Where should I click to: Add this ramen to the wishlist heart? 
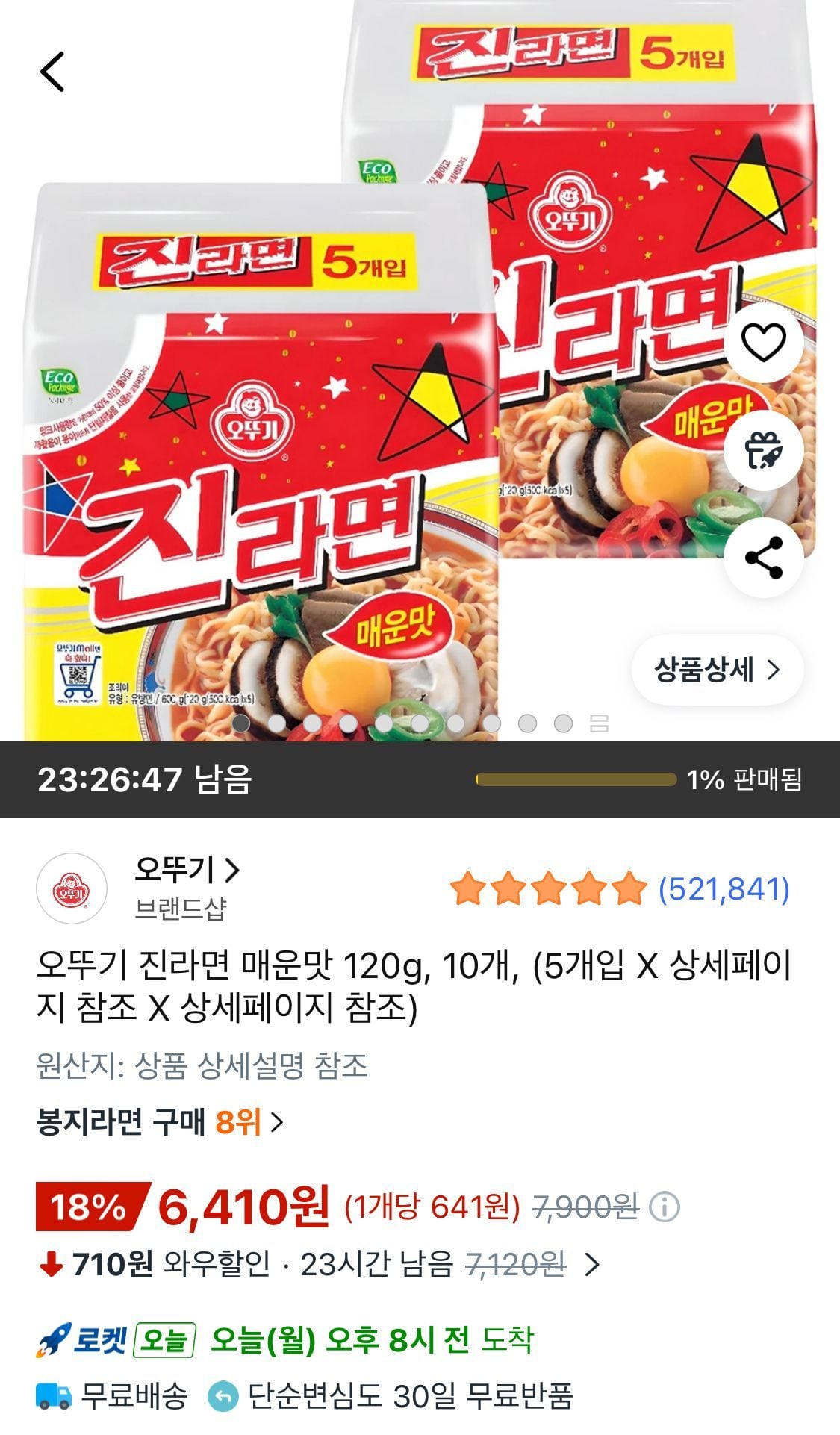(x=763, y=343)
